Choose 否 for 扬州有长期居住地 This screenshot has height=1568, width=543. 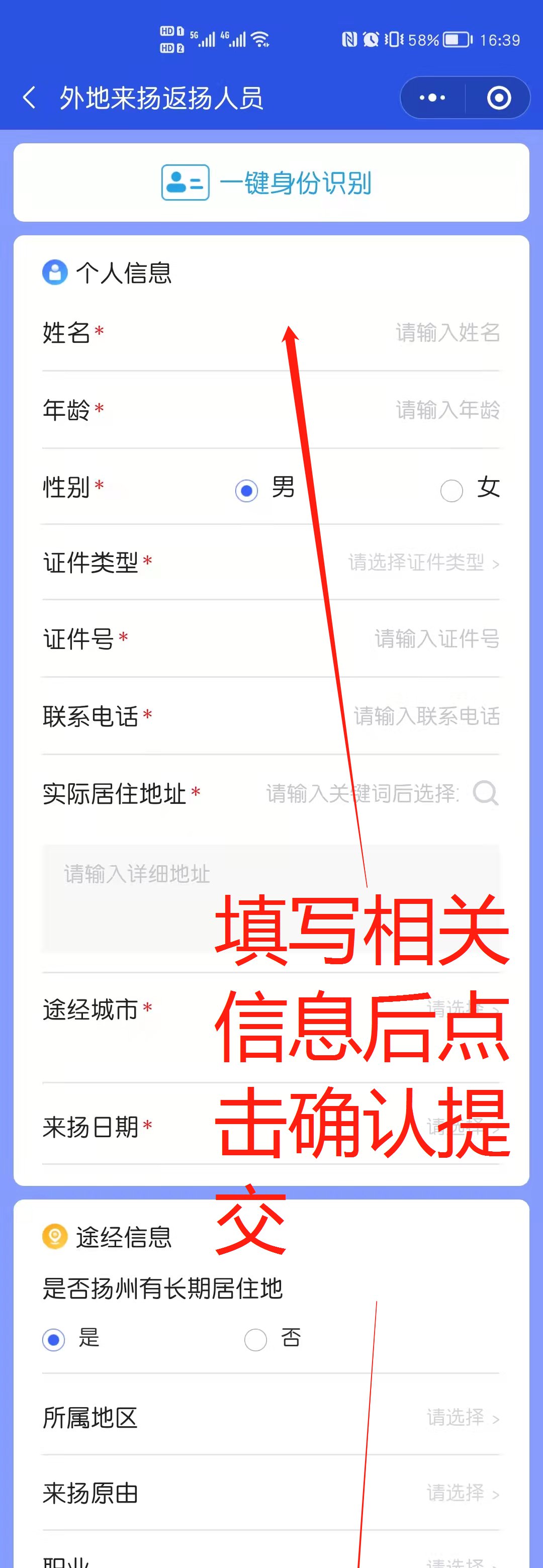click(x=256, y=1339)
